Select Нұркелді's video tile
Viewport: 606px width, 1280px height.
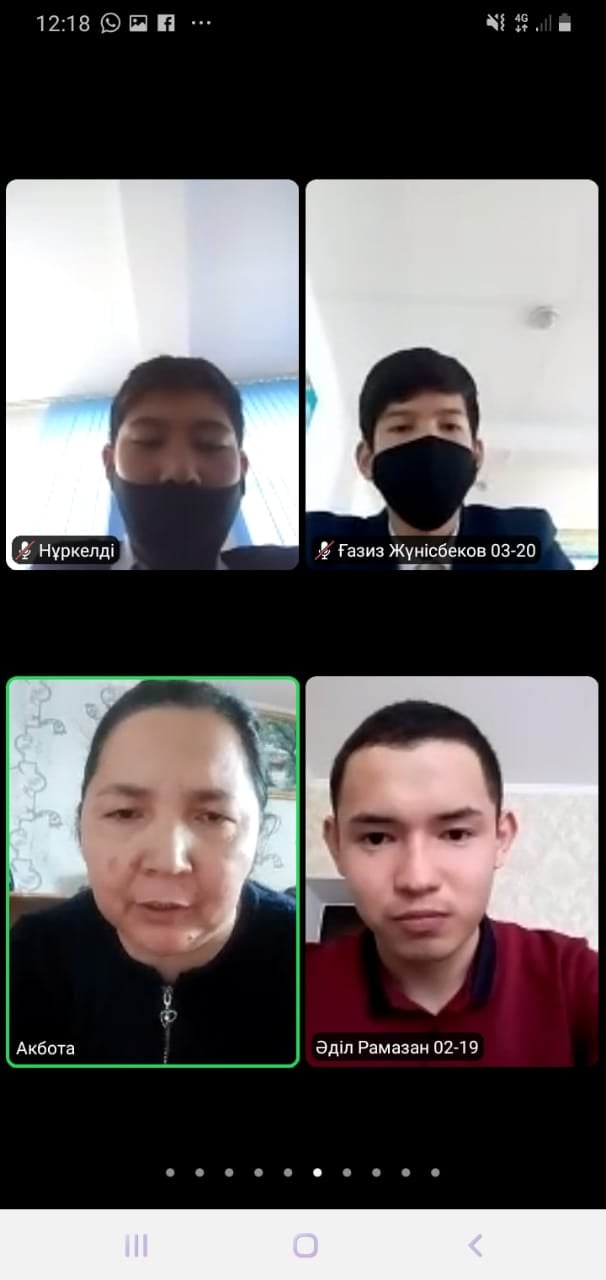pos(152,375)
